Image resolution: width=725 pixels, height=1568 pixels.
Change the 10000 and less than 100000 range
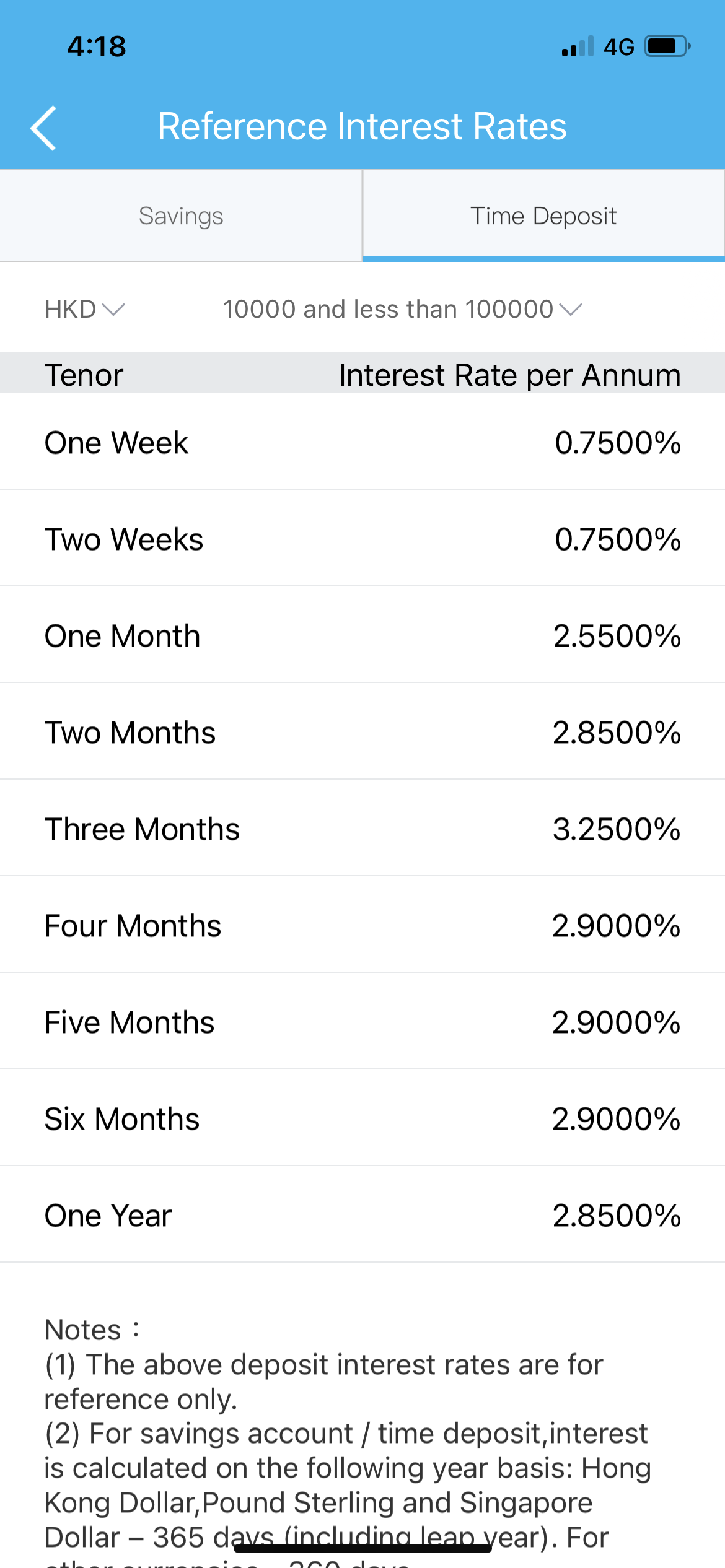pos(402,309)
